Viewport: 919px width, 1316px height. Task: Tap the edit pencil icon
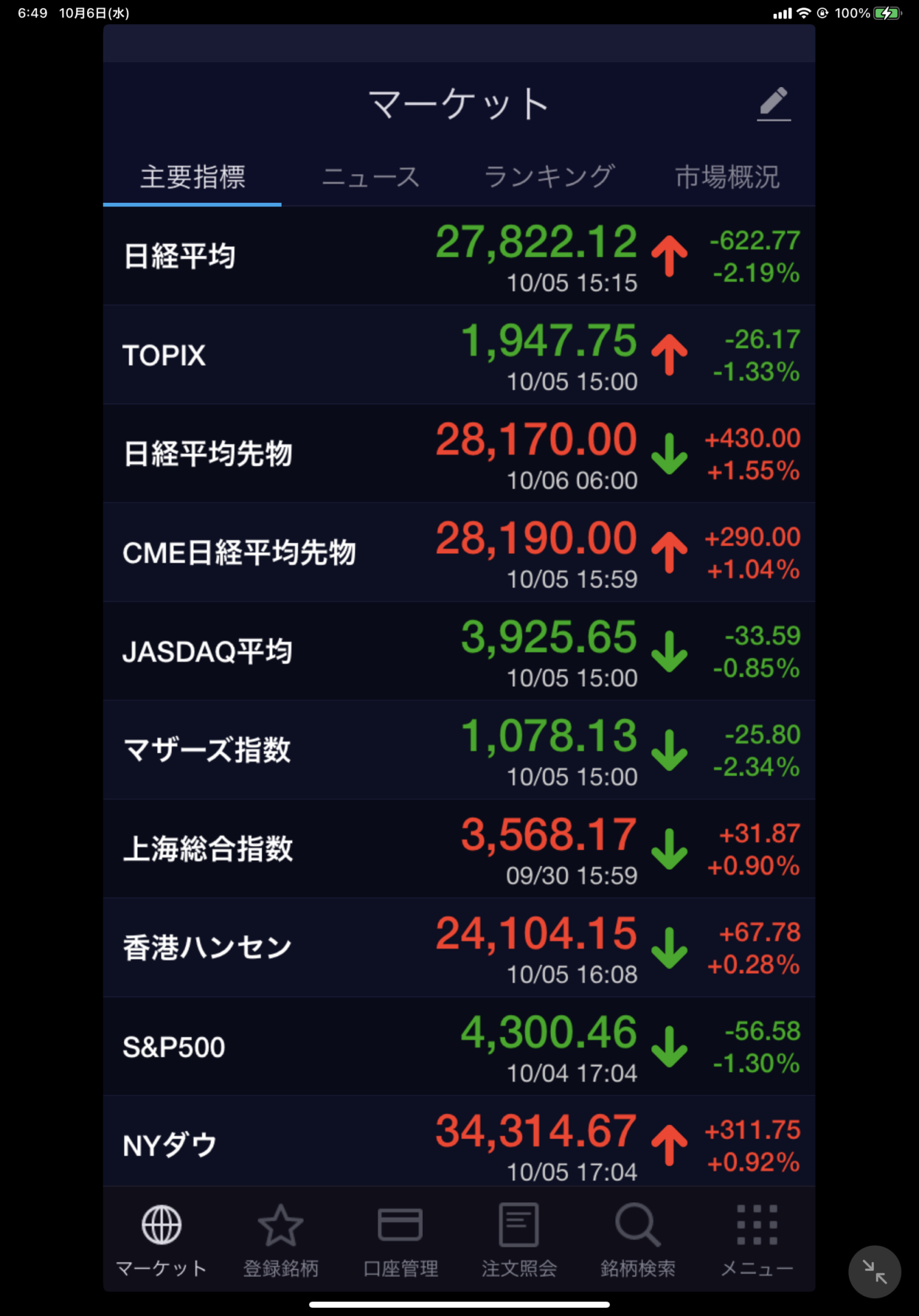pyautogui.click(x=773, y=104)
